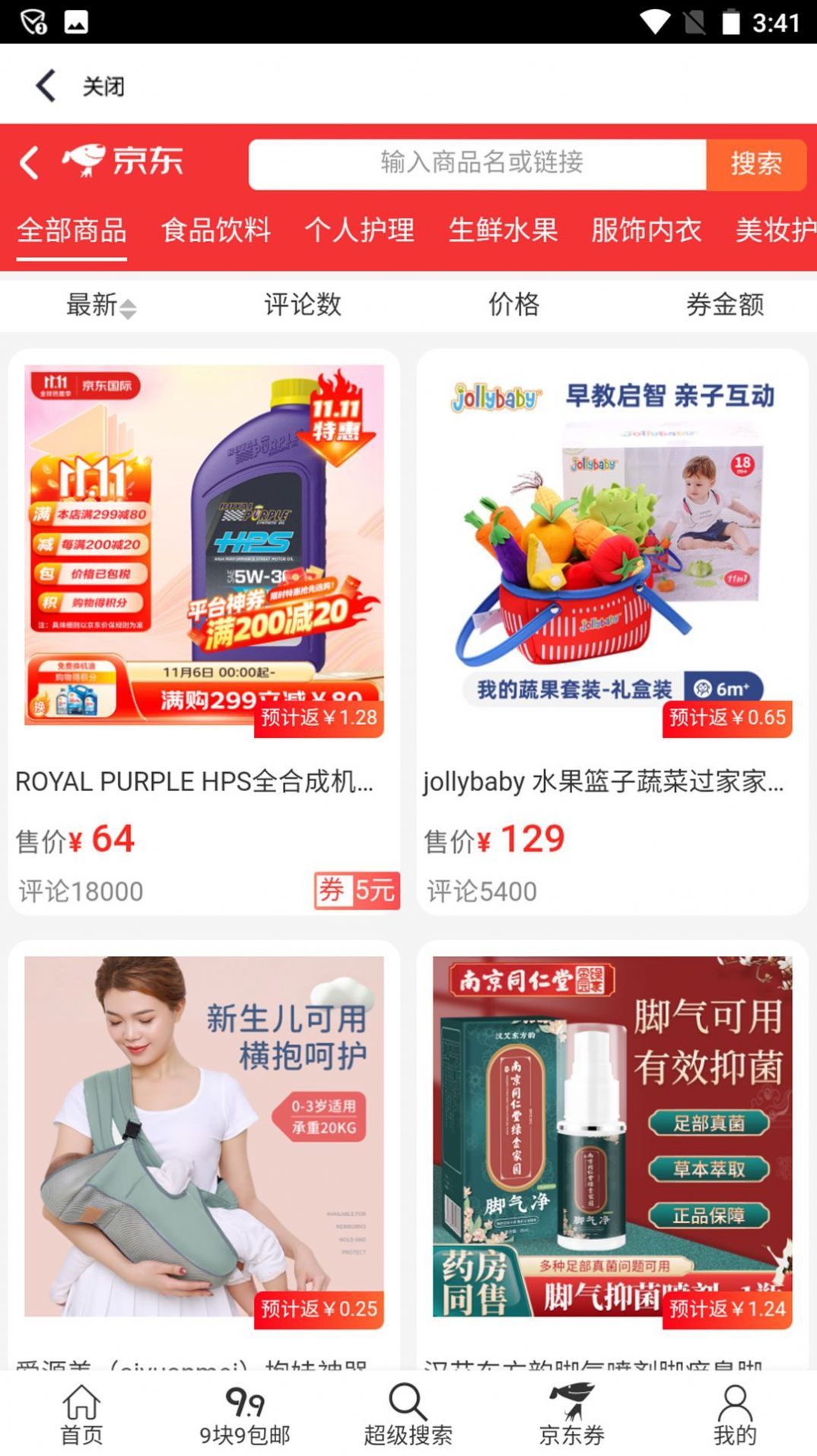Switch to 超级搜索 tab
This screenshot has width=817, height=1456.
(408, 1414)
